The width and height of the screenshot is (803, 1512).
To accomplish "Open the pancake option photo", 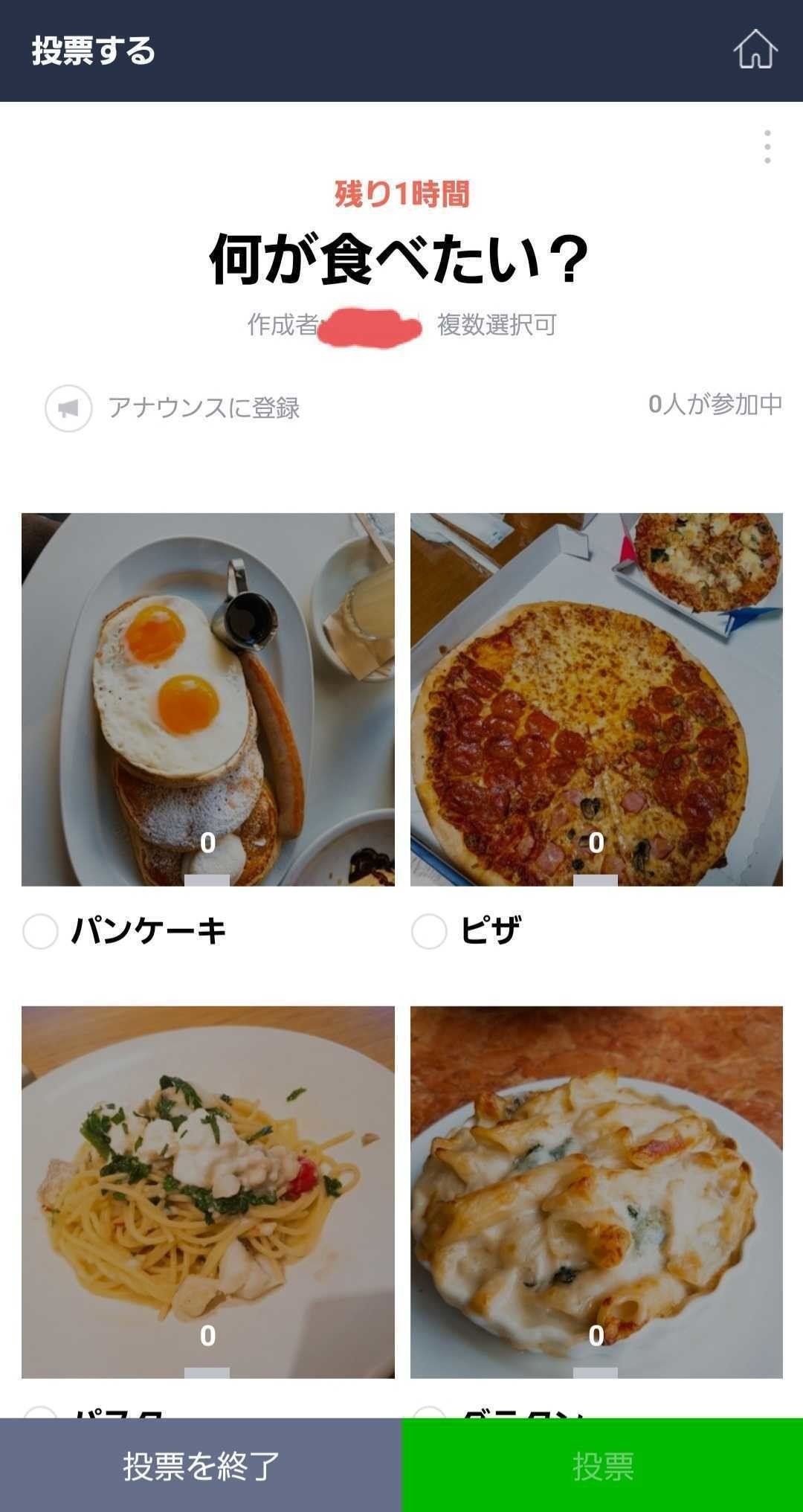I will [208, 699].
